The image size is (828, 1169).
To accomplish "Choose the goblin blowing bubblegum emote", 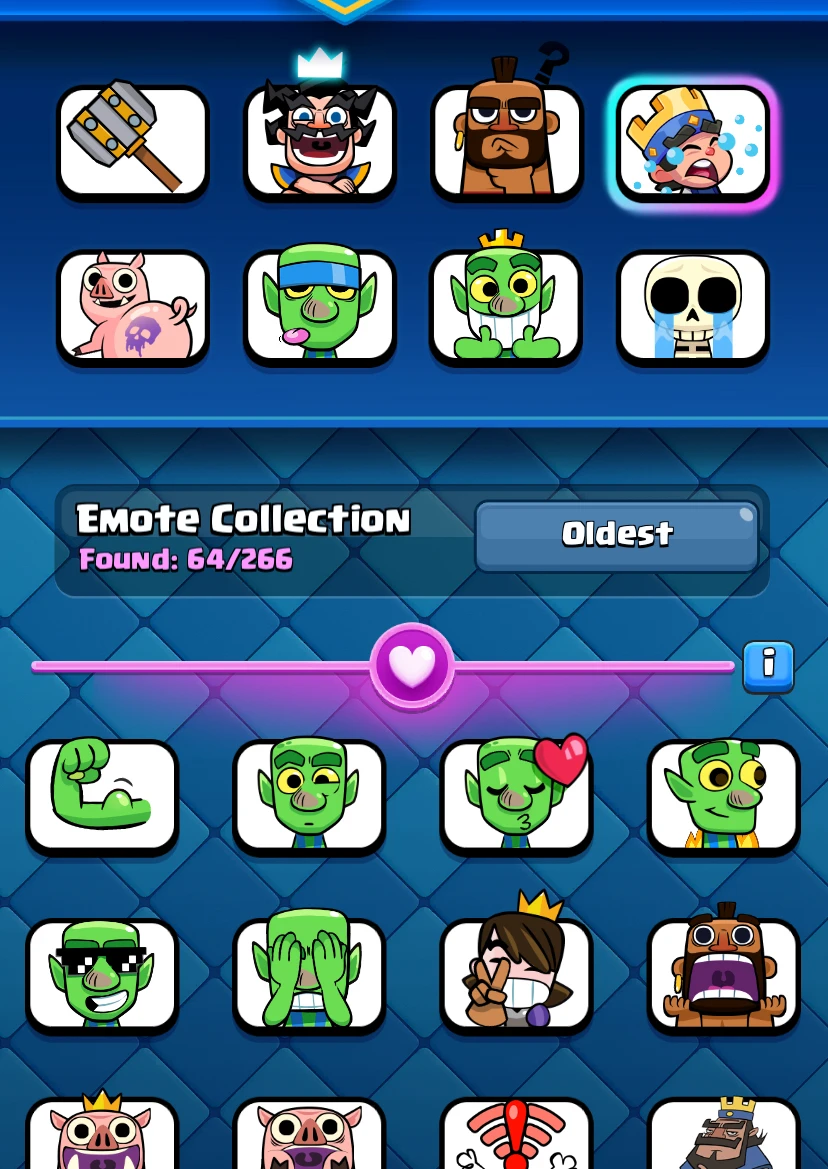I will pos(320,306).
